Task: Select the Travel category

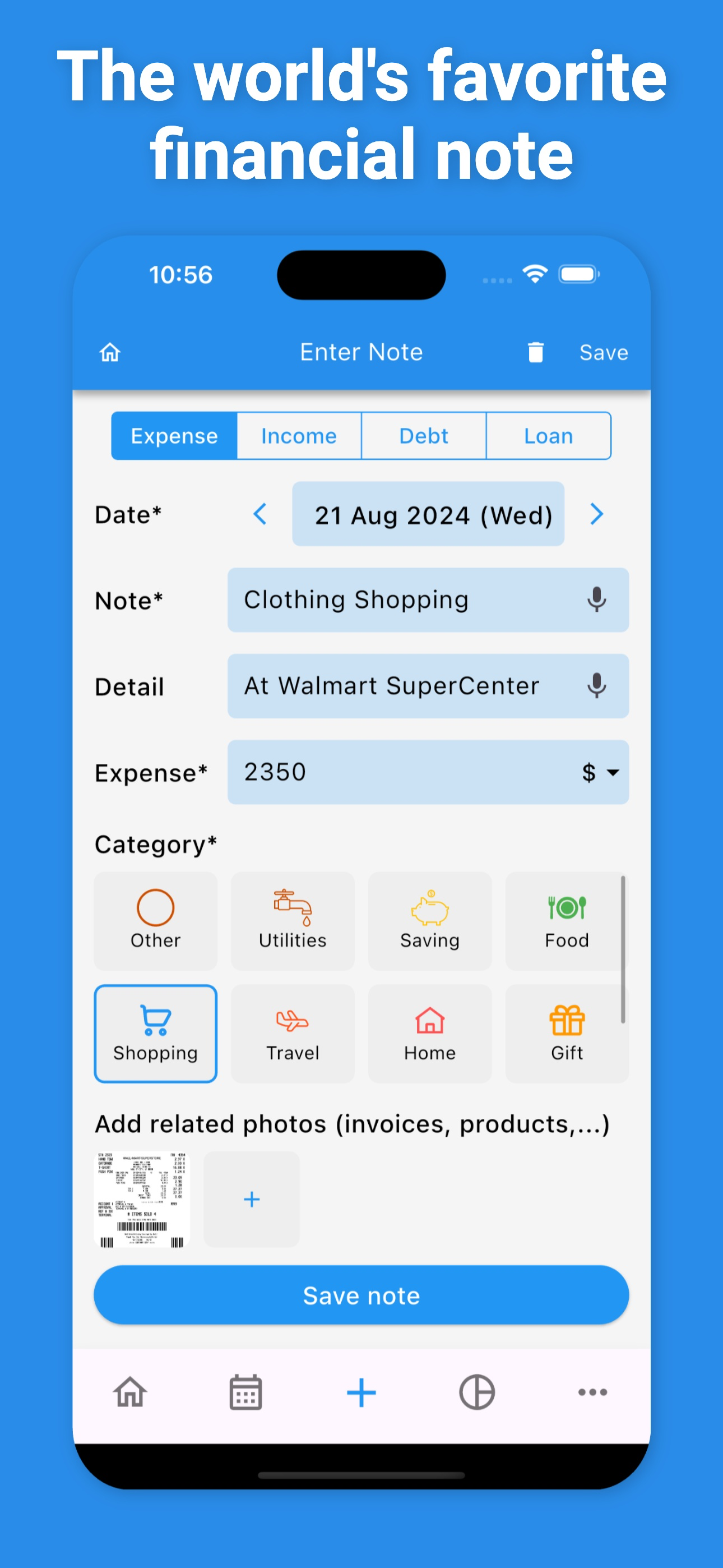Action: coord(292,1034)
